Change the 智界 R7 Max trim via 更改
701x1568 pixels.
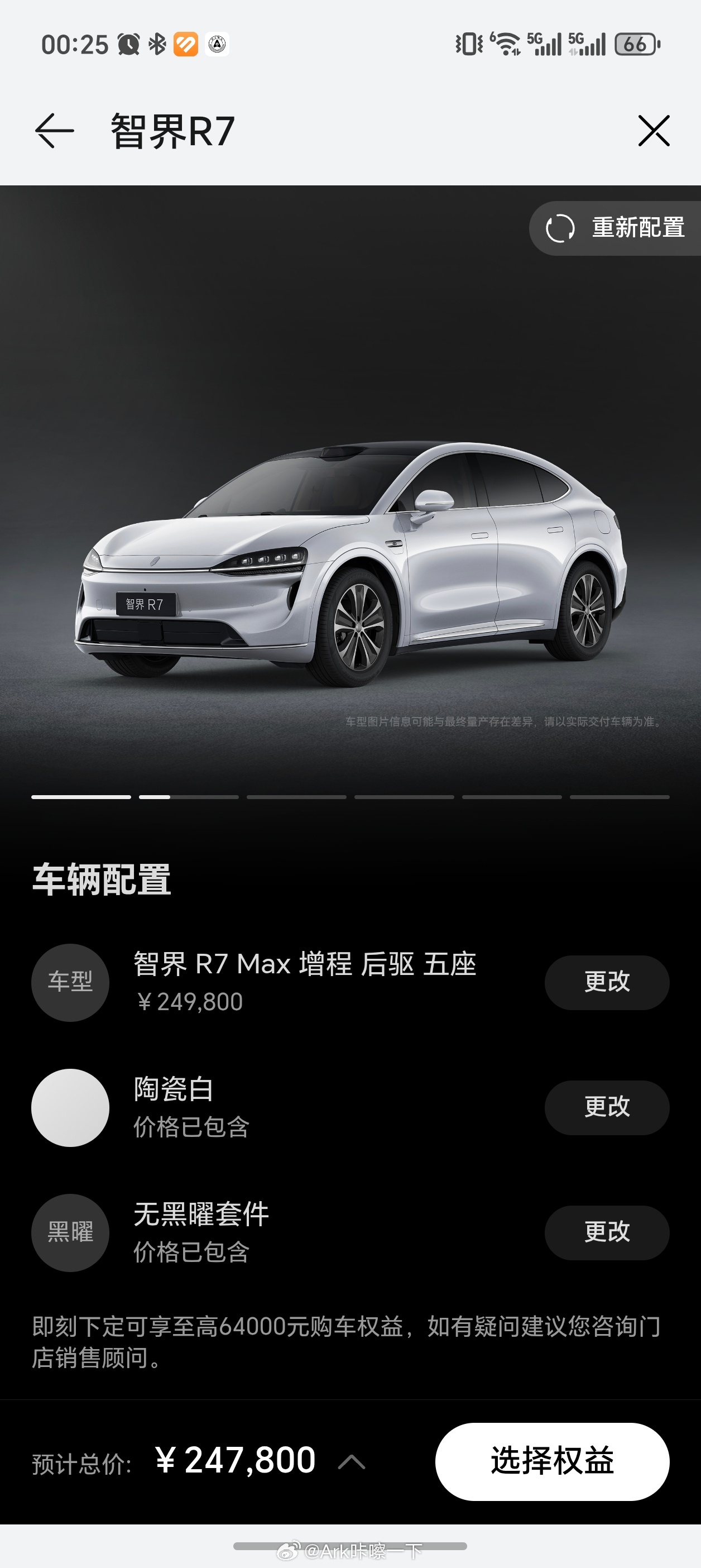607,981
